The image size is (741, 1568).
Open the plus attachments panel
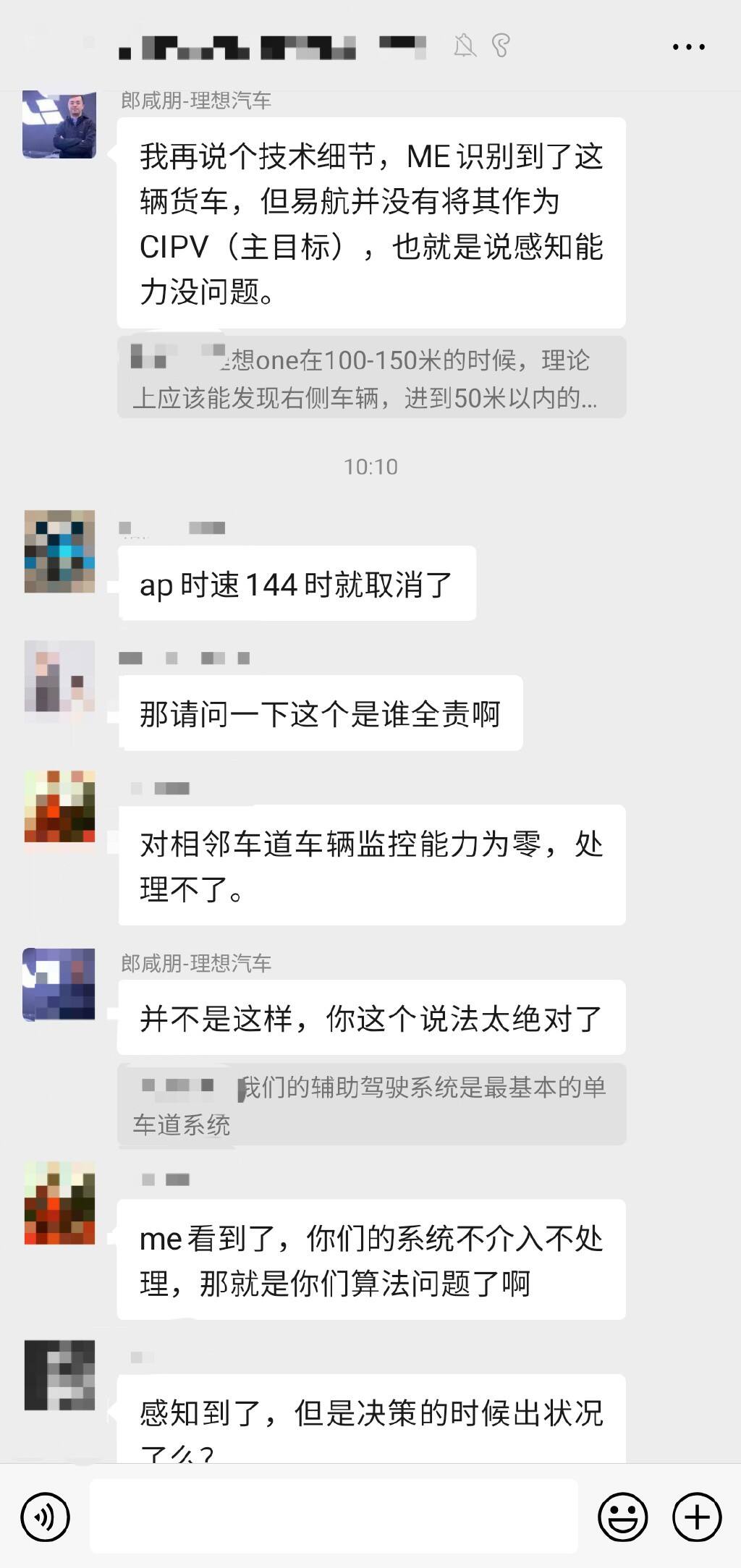tap(697, 1517)
